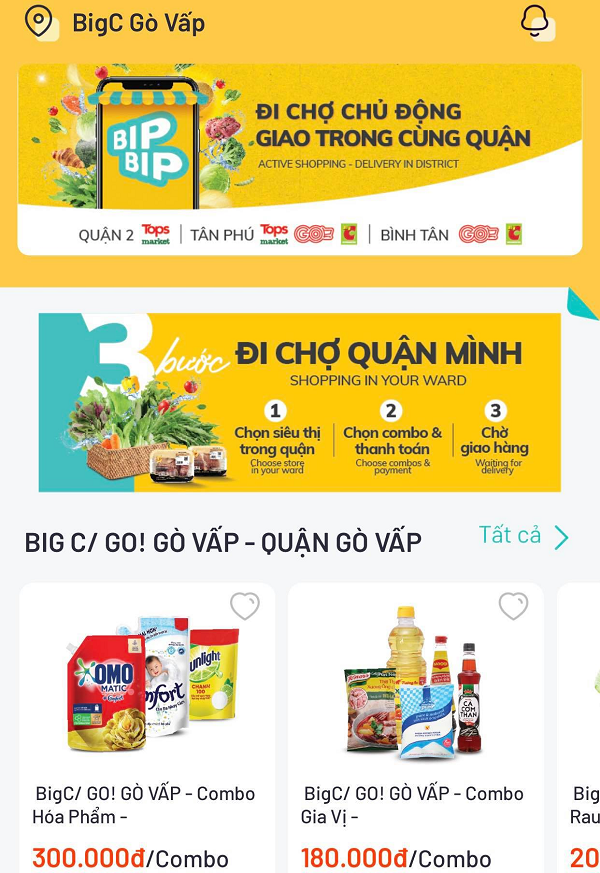Screen dimensions: 600x873
Task: Open the notifications bell
Action: (538, 22)
